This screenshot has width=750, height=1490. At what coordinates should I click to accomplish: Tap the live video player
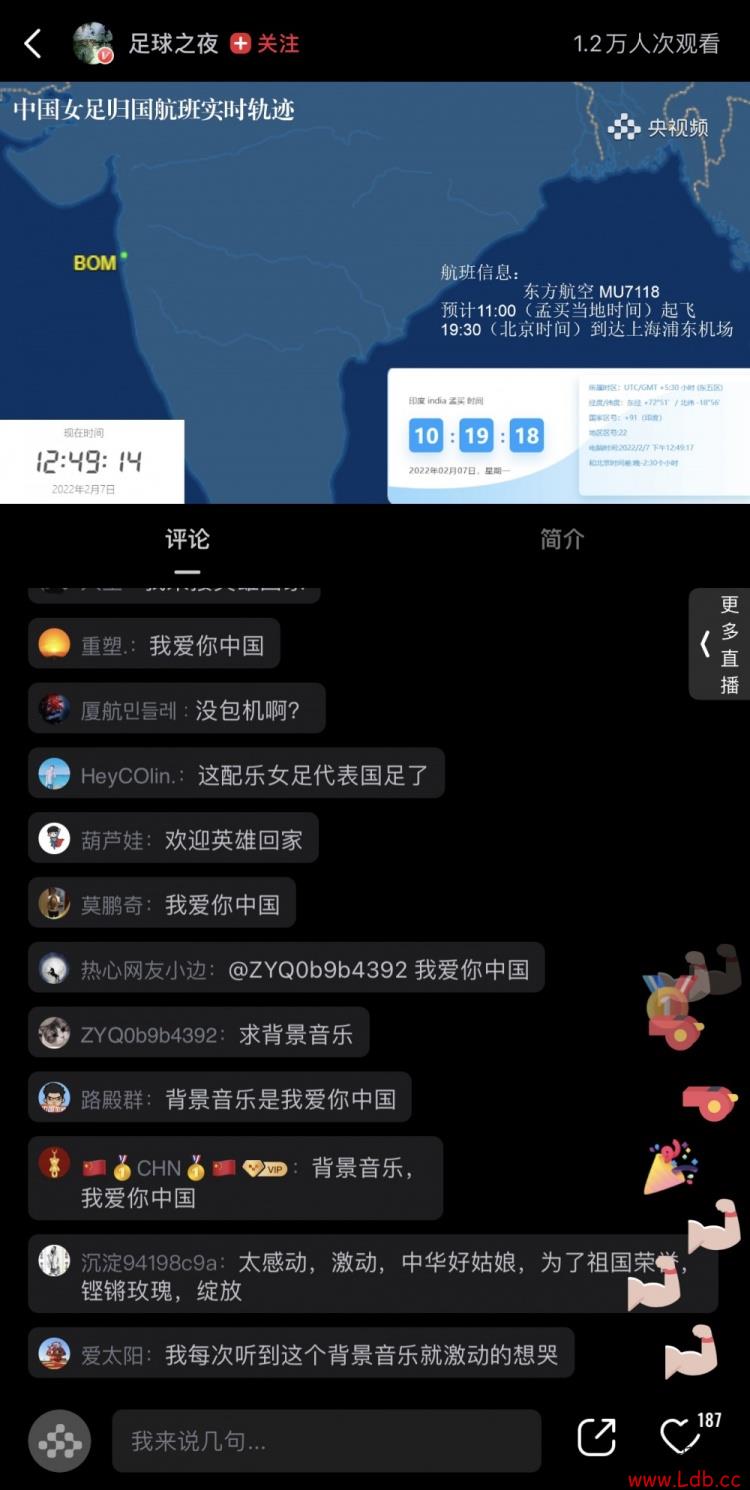point(375,292)
